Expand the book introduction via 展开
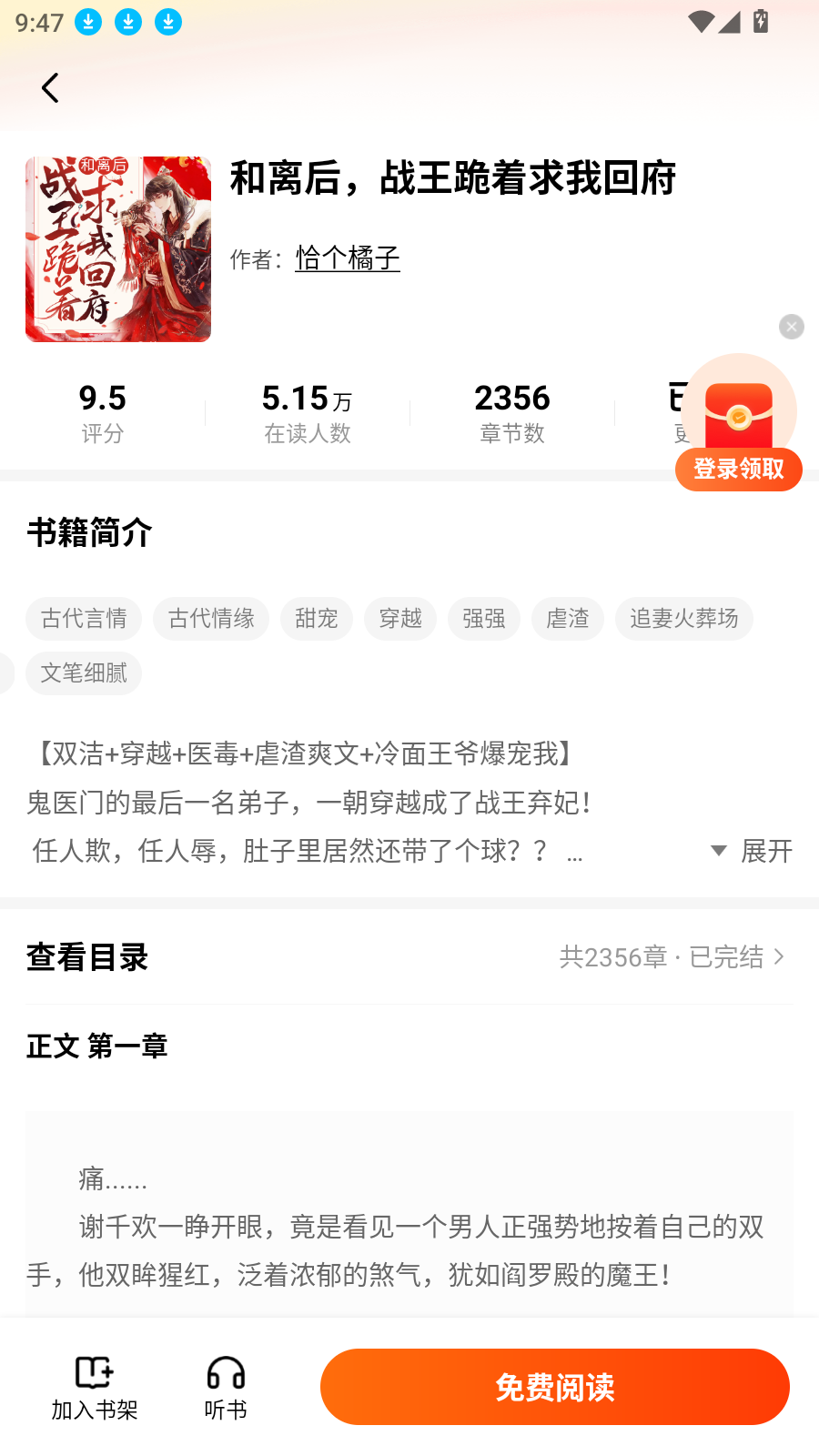819x1456 pixels. coord(765,851)
